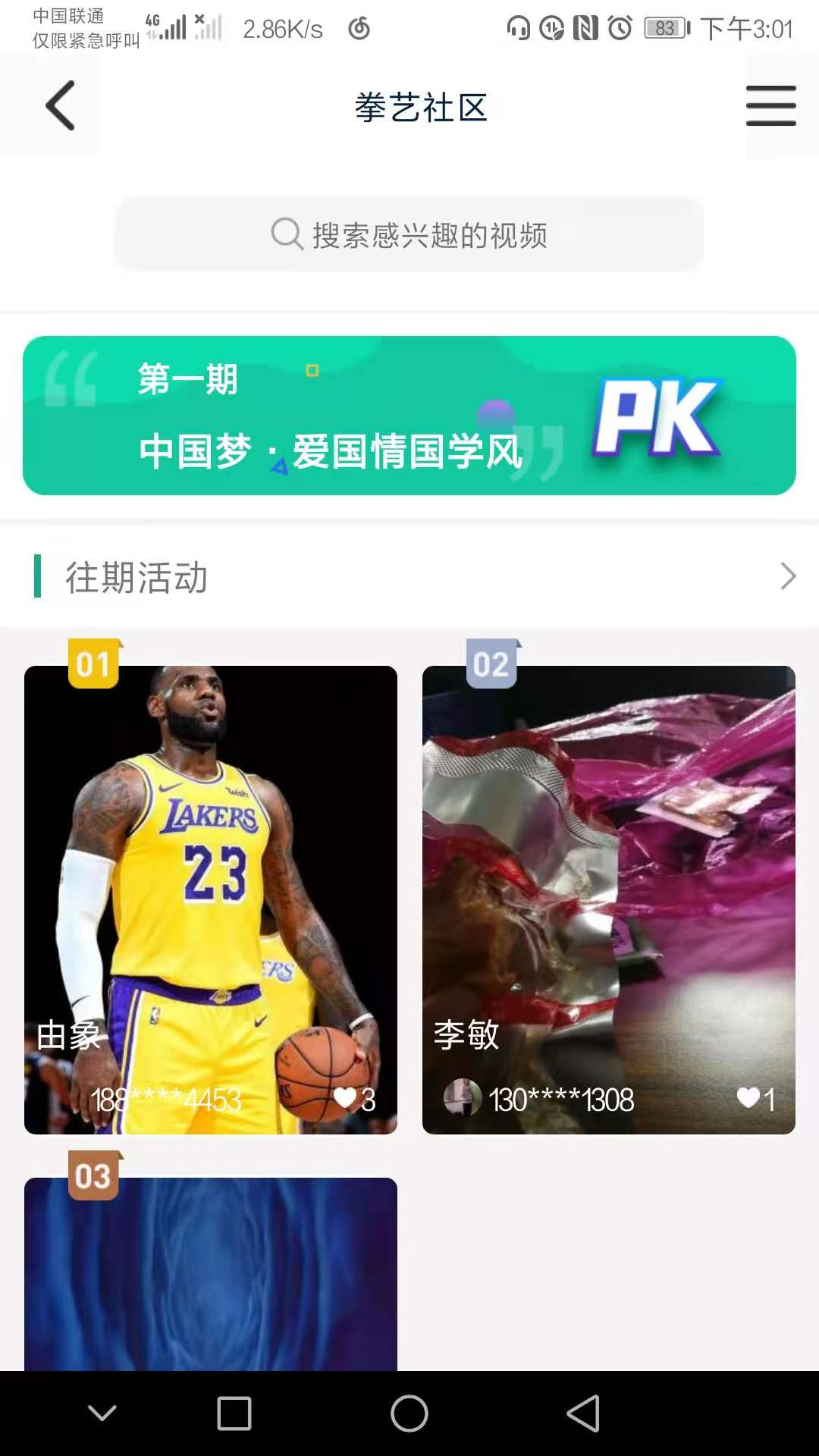Tap the 搜索感兴趣的视频 search box
The image size is (819, 1456).
pos(409,235)
